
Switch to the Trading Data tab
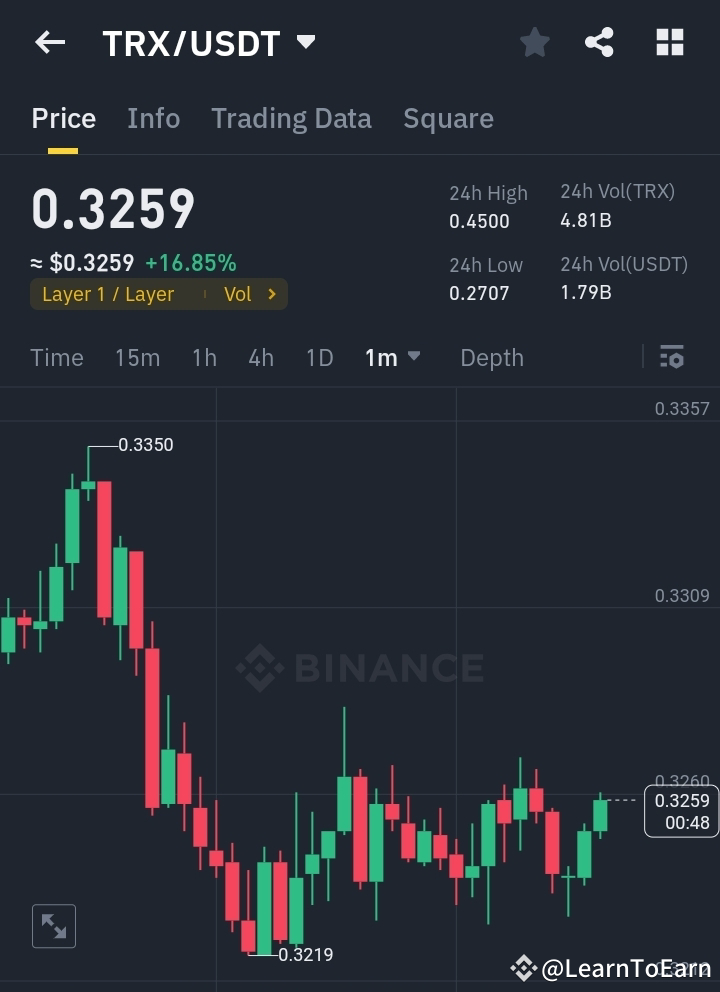tap(291, 118)
